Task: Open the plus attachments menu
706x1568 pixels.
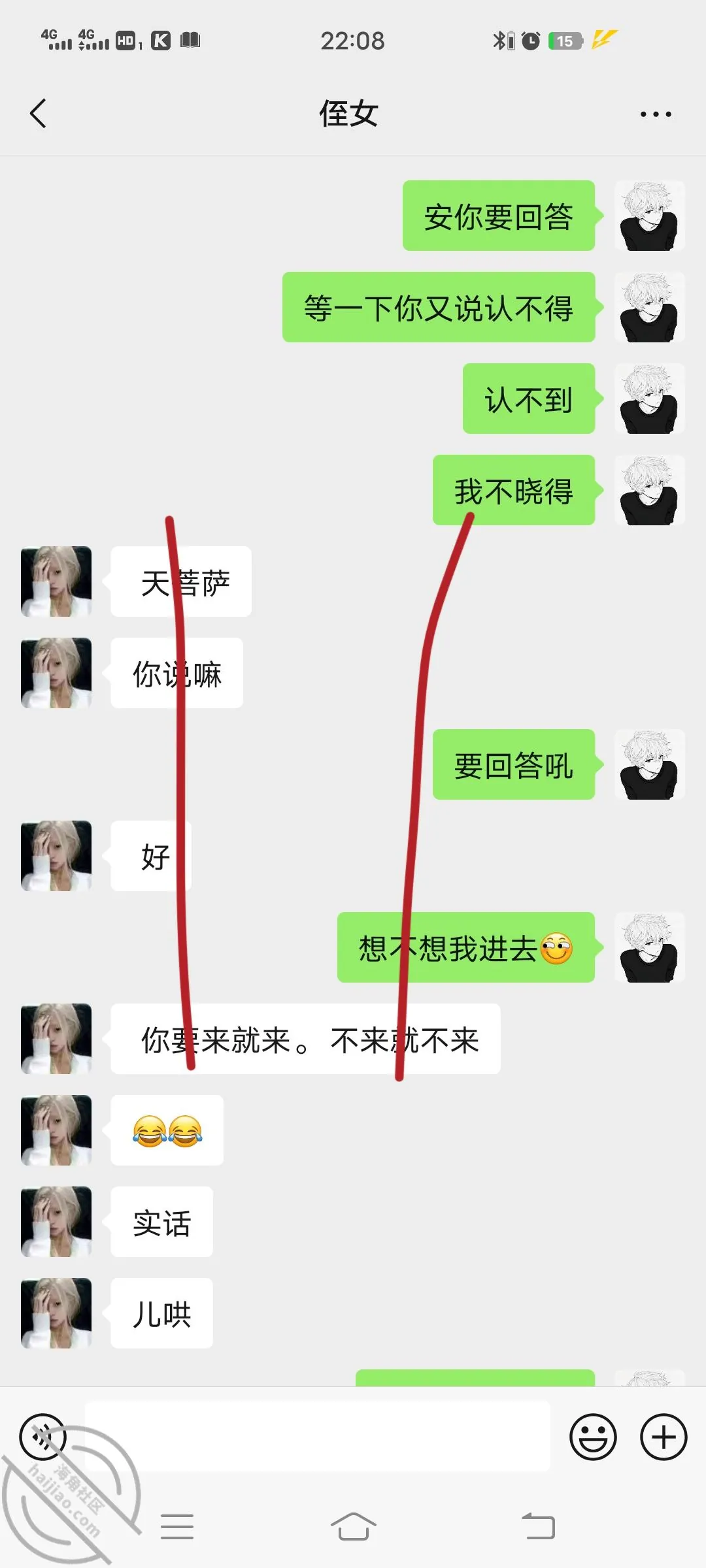Action: tap(664, 1437)
